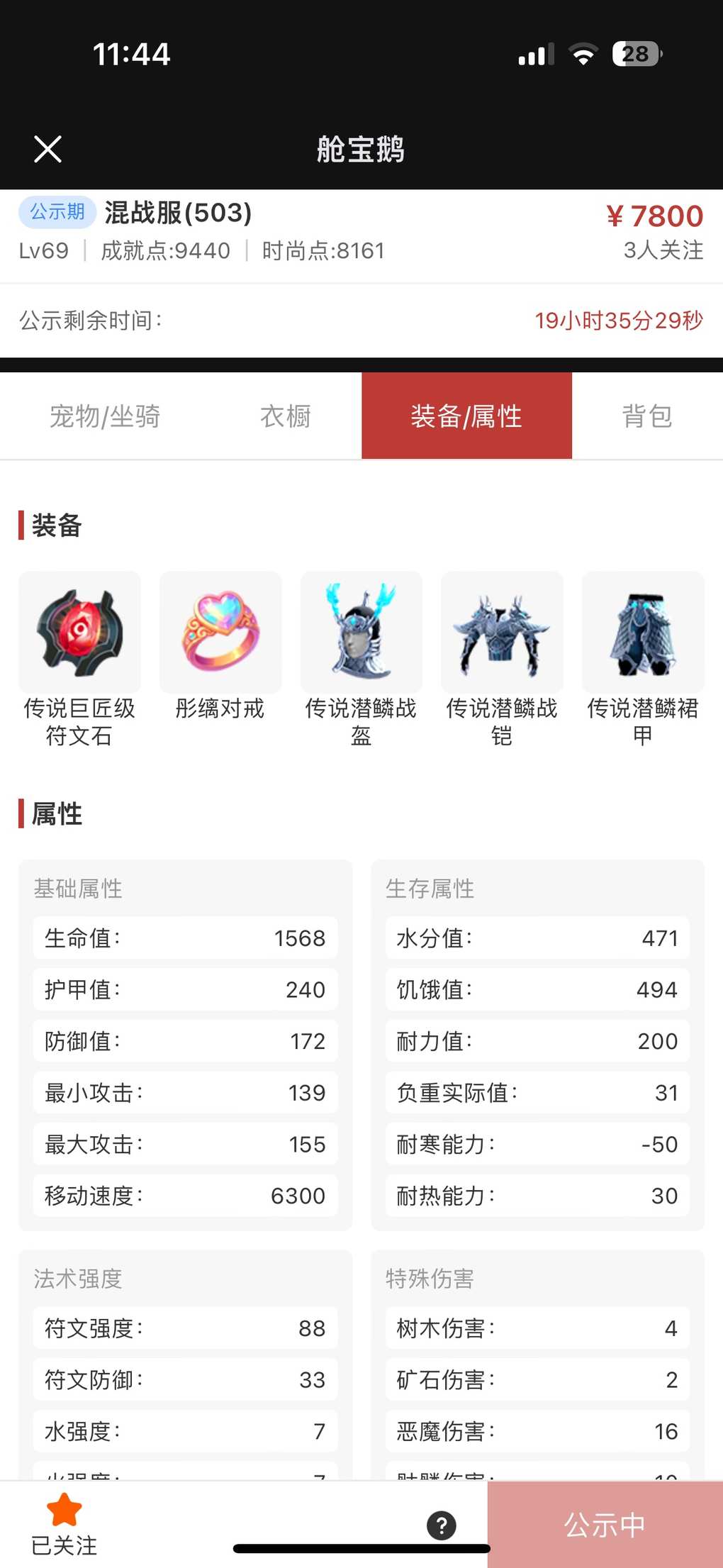
Task: Tap the 公示中 button
Action: pos(605,1525)
